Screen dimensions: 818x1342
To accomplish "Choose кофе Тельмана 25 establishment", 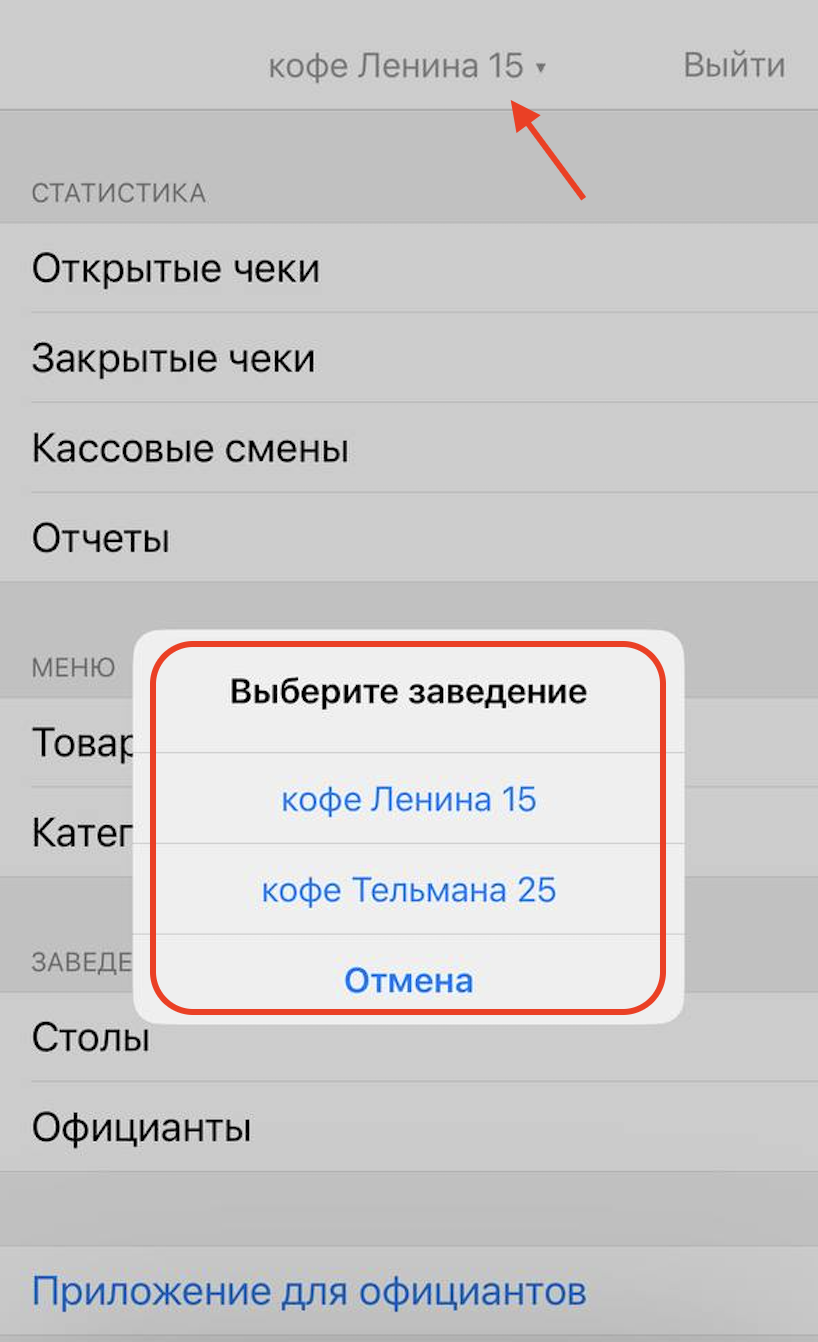I will (x=408, y=890).
